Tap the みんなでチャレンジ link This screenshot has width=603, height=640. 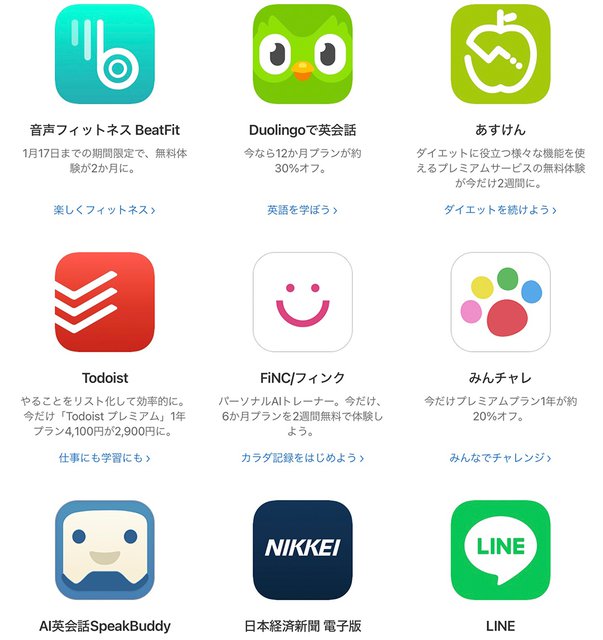500,457
